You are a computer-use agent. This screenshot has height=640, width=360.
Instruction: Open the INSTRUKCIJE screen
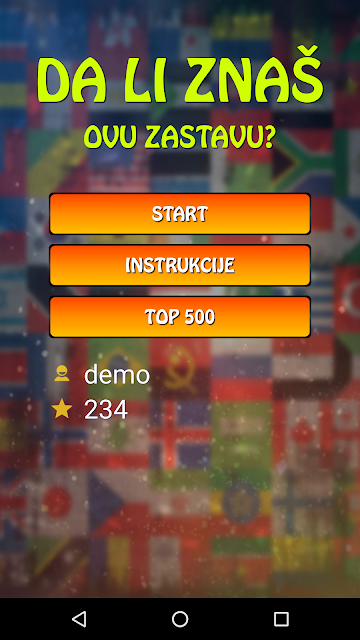(180, 265)
